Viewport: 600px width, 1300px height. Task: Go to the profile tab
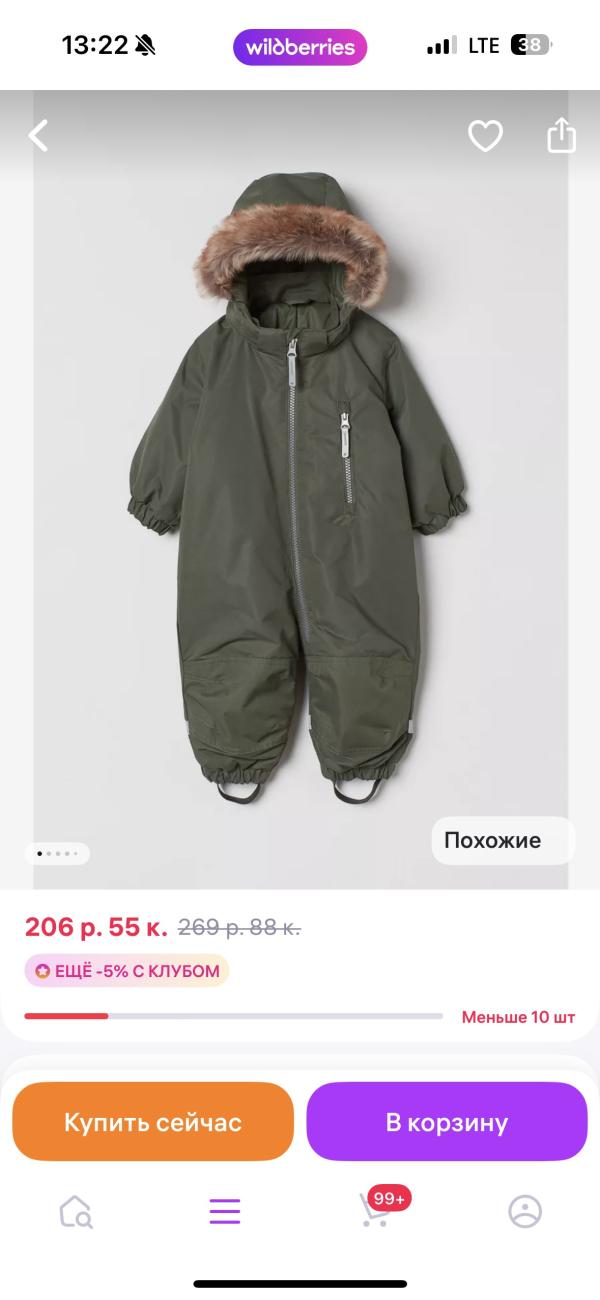click(x=525, y=1211)
